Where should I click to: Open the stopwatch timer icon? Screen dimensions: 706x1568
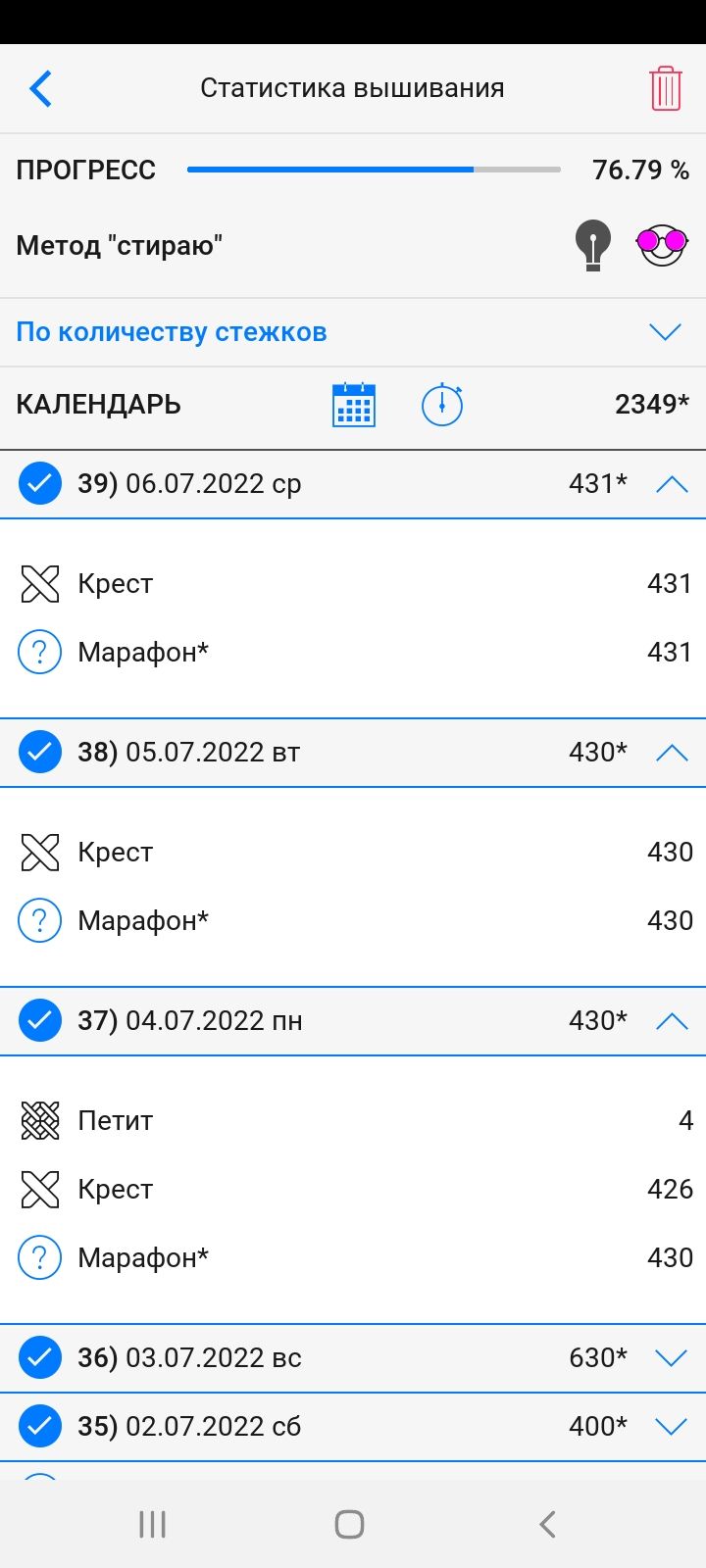[x=442, y=405]
